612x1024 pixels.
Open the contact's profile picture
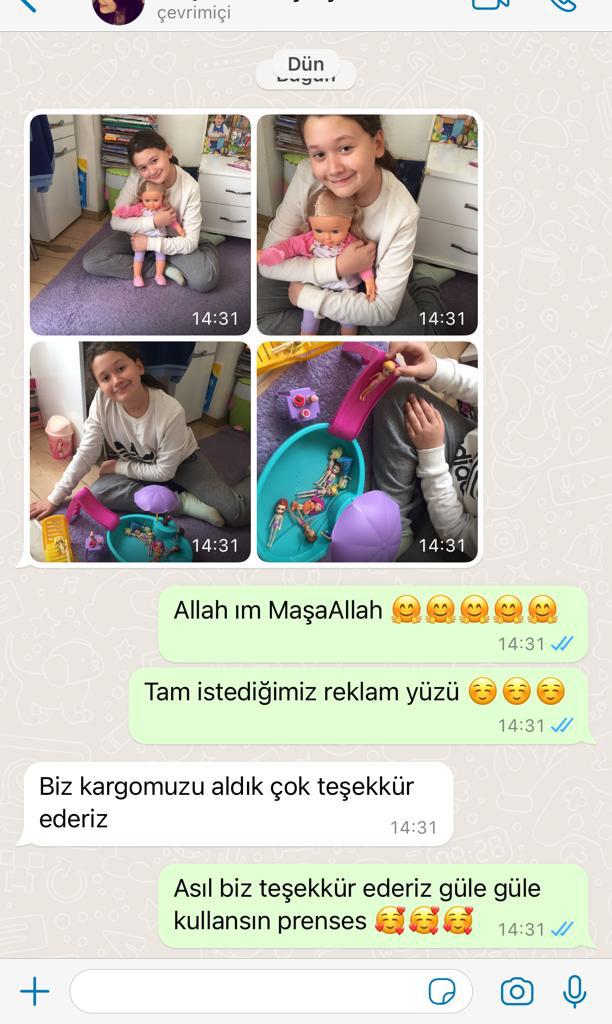[x=118, y=10]
